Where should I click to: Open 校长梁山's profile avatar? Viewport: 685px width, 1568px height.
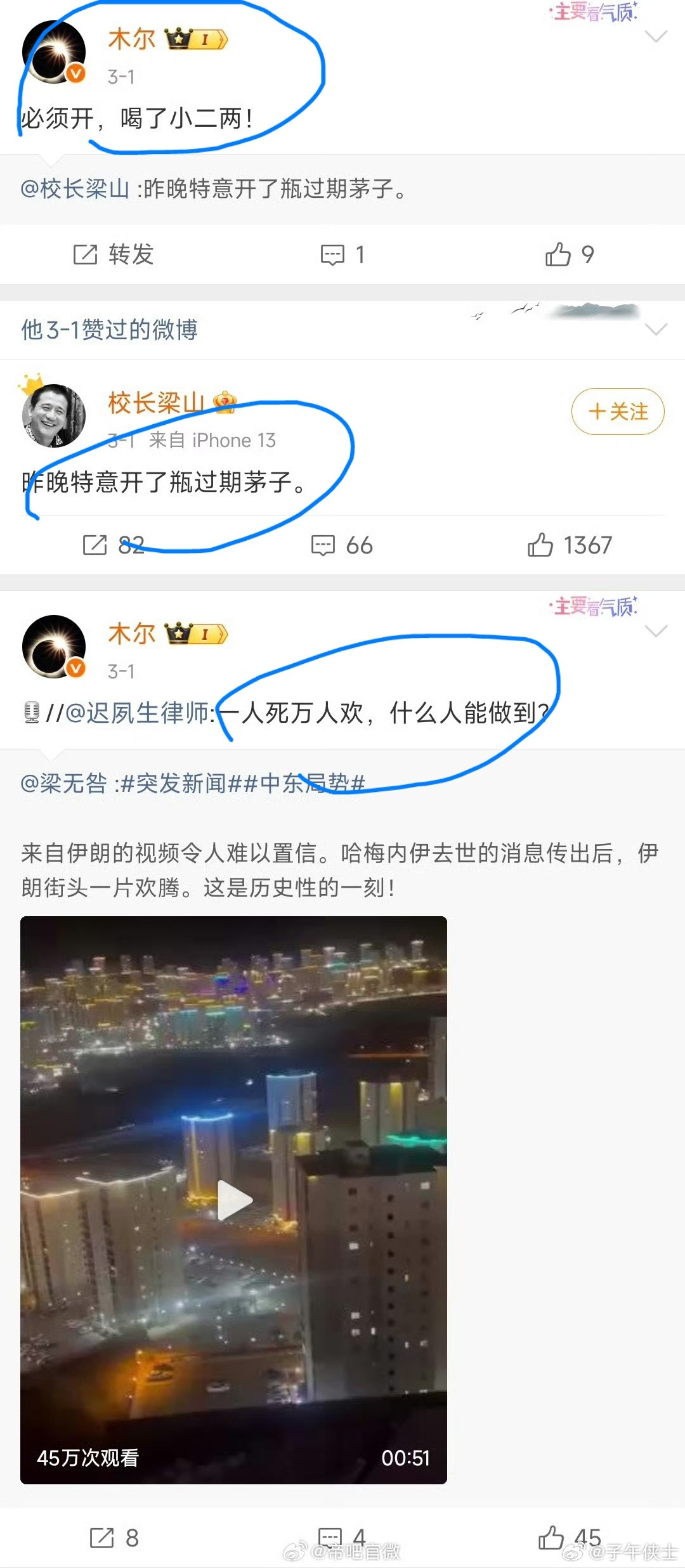tap(55, 414)
